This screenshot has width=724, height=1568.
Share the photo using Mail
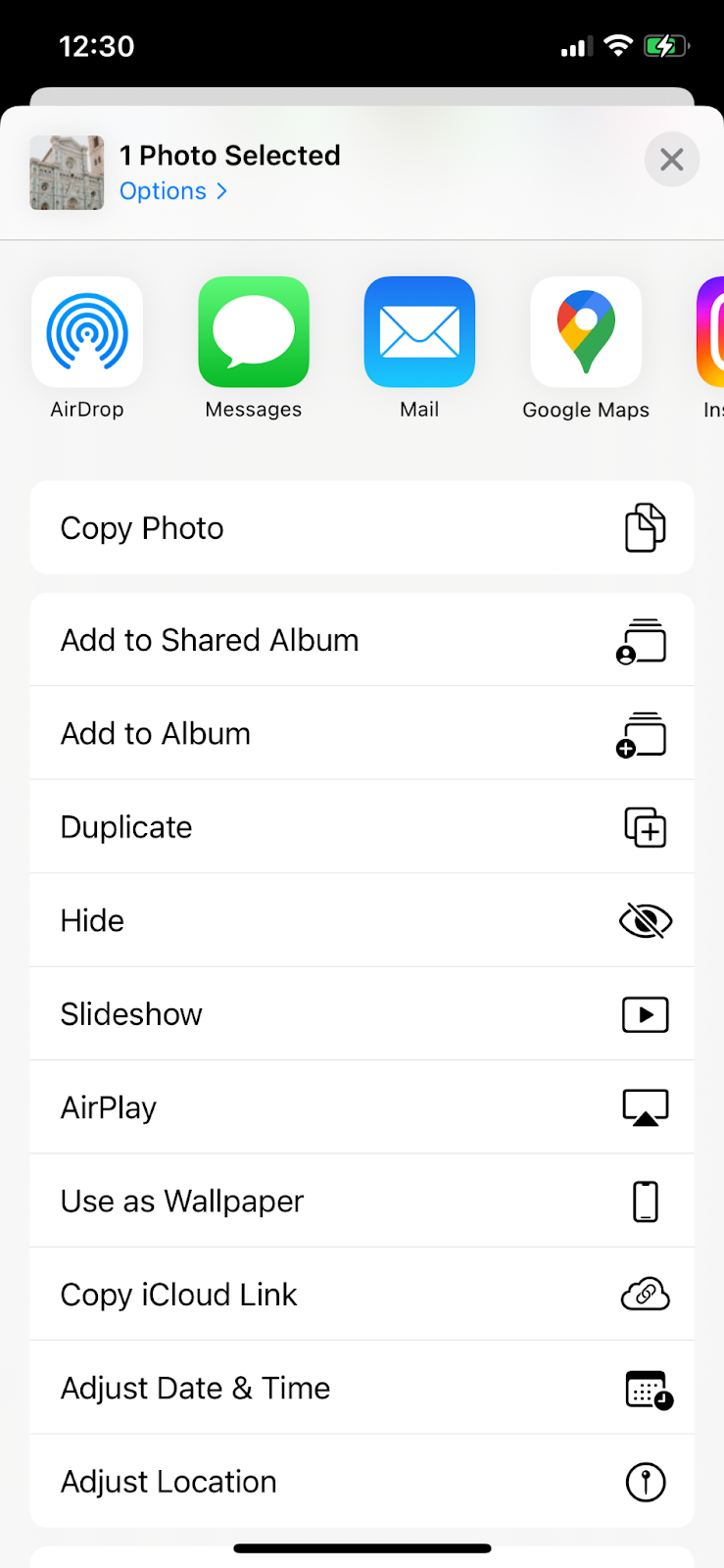coord(419,332)
